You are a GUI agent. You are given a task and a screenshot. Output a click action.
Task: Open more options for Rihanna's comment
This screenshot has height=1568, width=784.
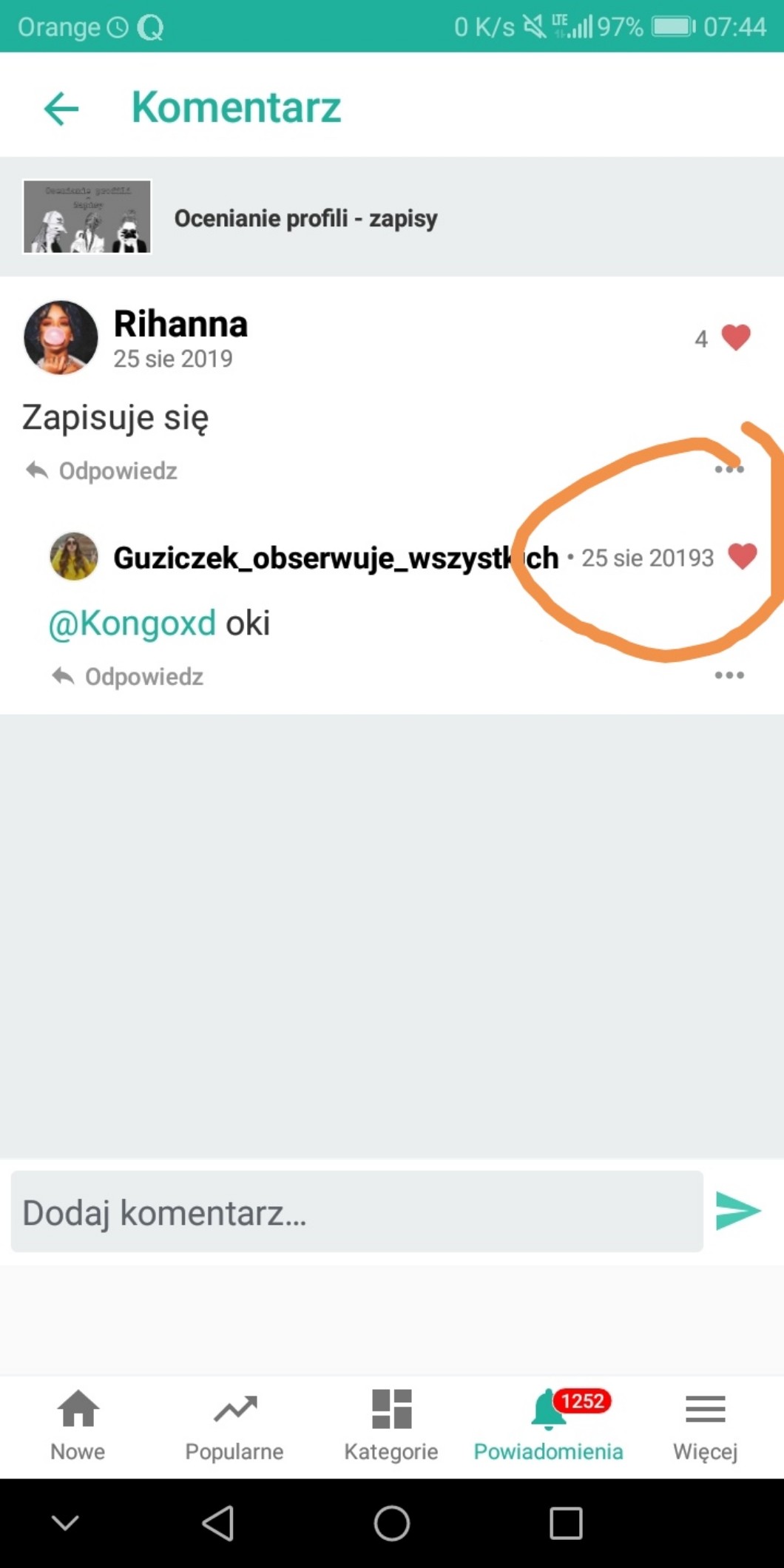click(729, 470)
